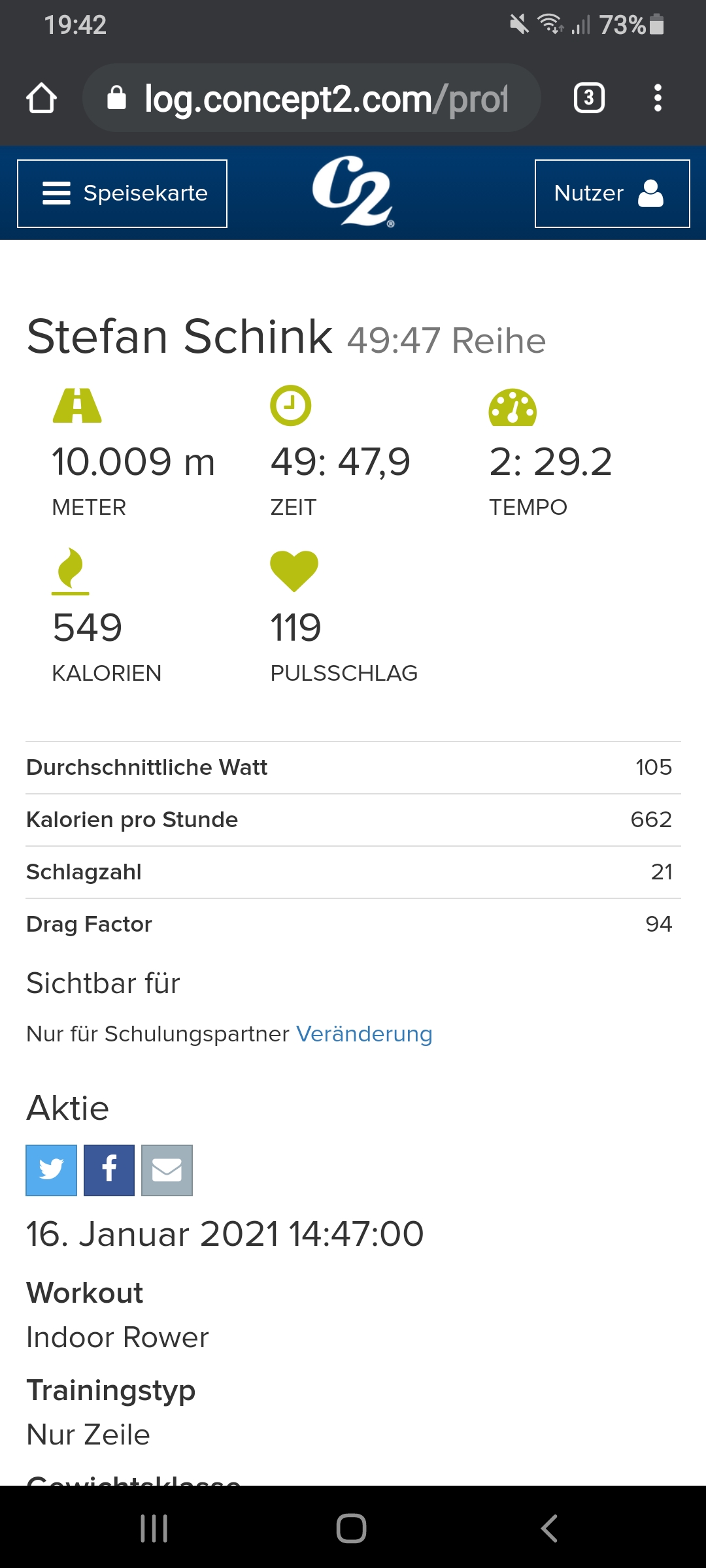Open recent apps from the navigation bar

click(x=154, y=1528)
